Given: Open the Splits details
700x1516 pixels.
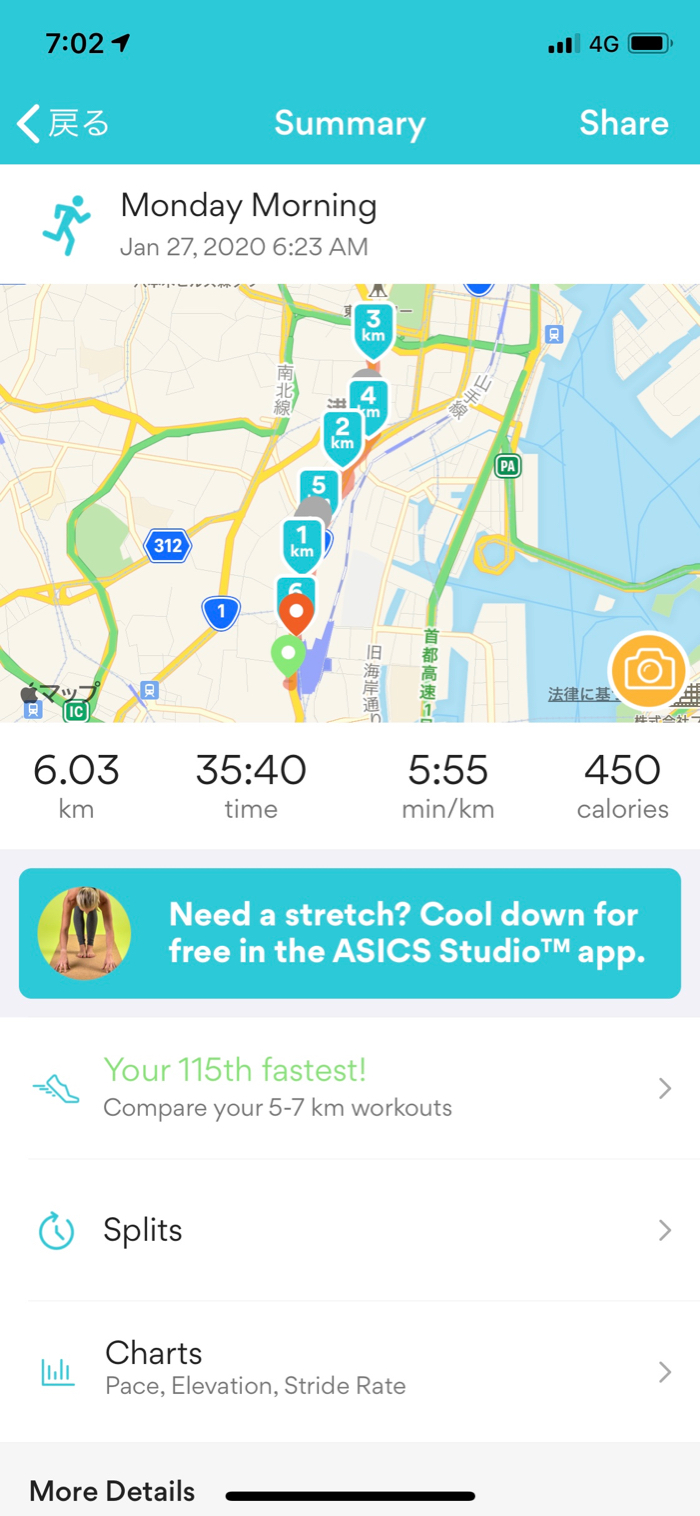Looking at the screenshot, I should (x=350, y=1230).
